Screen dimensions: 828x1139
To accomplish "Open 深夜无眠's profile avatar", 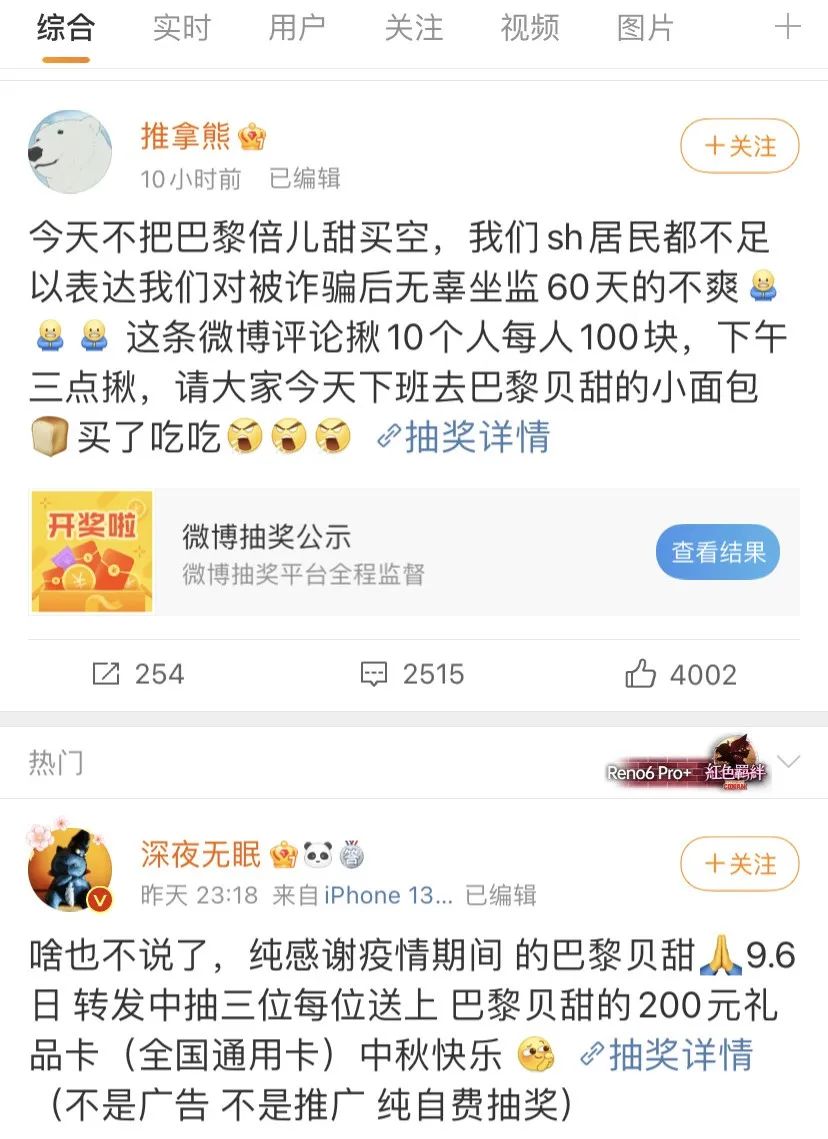I will [x=69, y=870].
